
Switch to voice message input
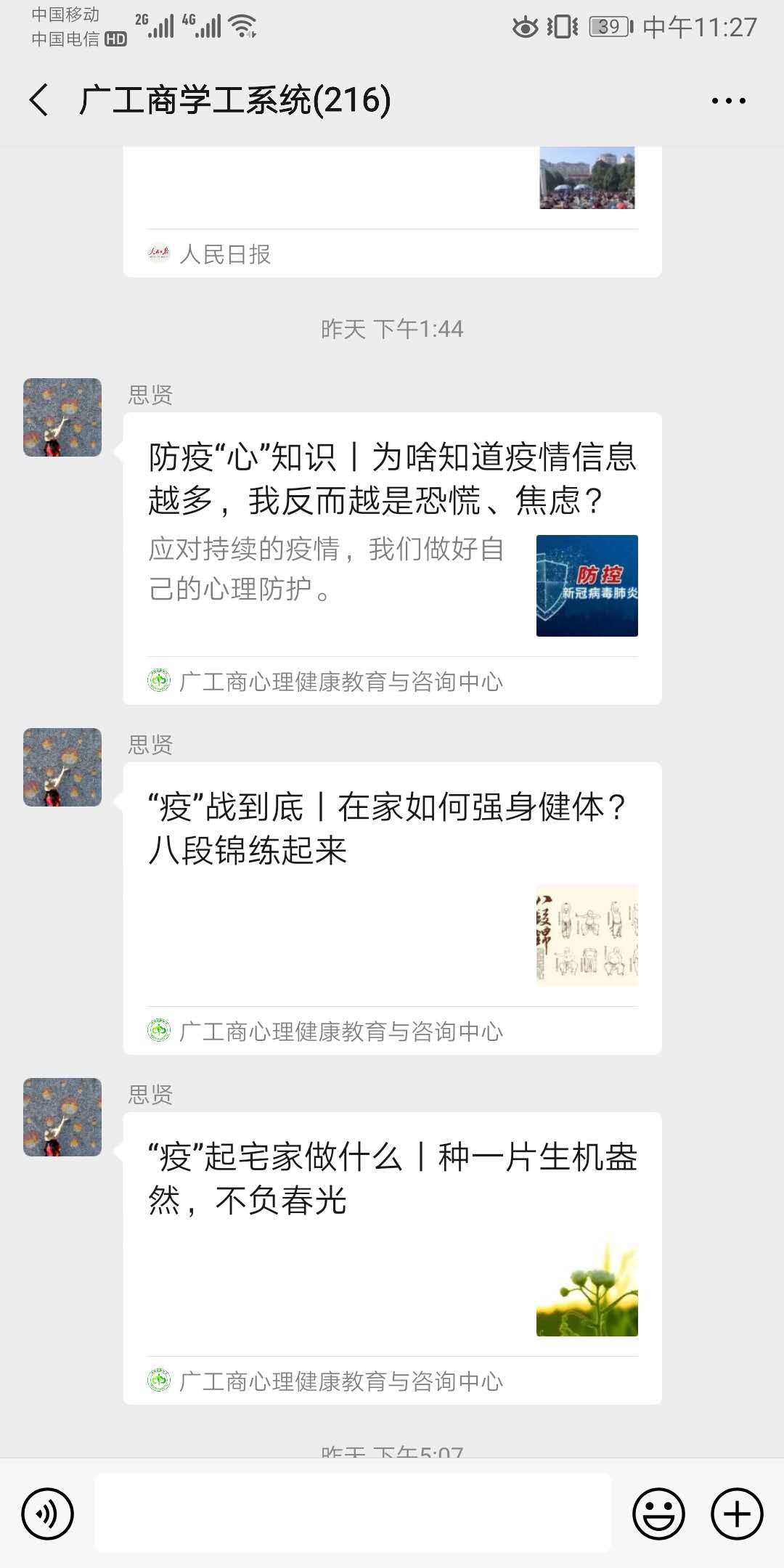48,1514
